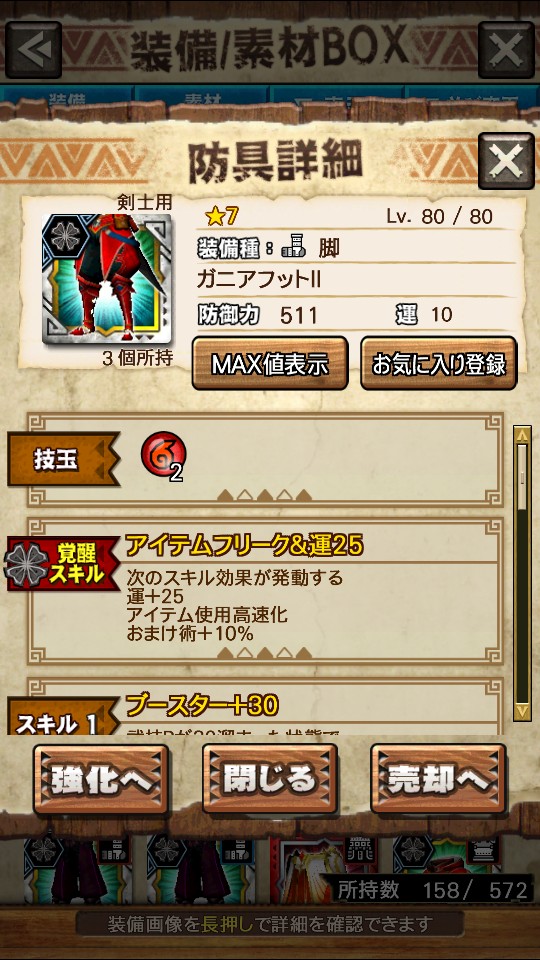Image resolution: width=540 pixels, height=960 pixels.
Task: Tap the scrollbar up arrow
Action: (522, 434)
